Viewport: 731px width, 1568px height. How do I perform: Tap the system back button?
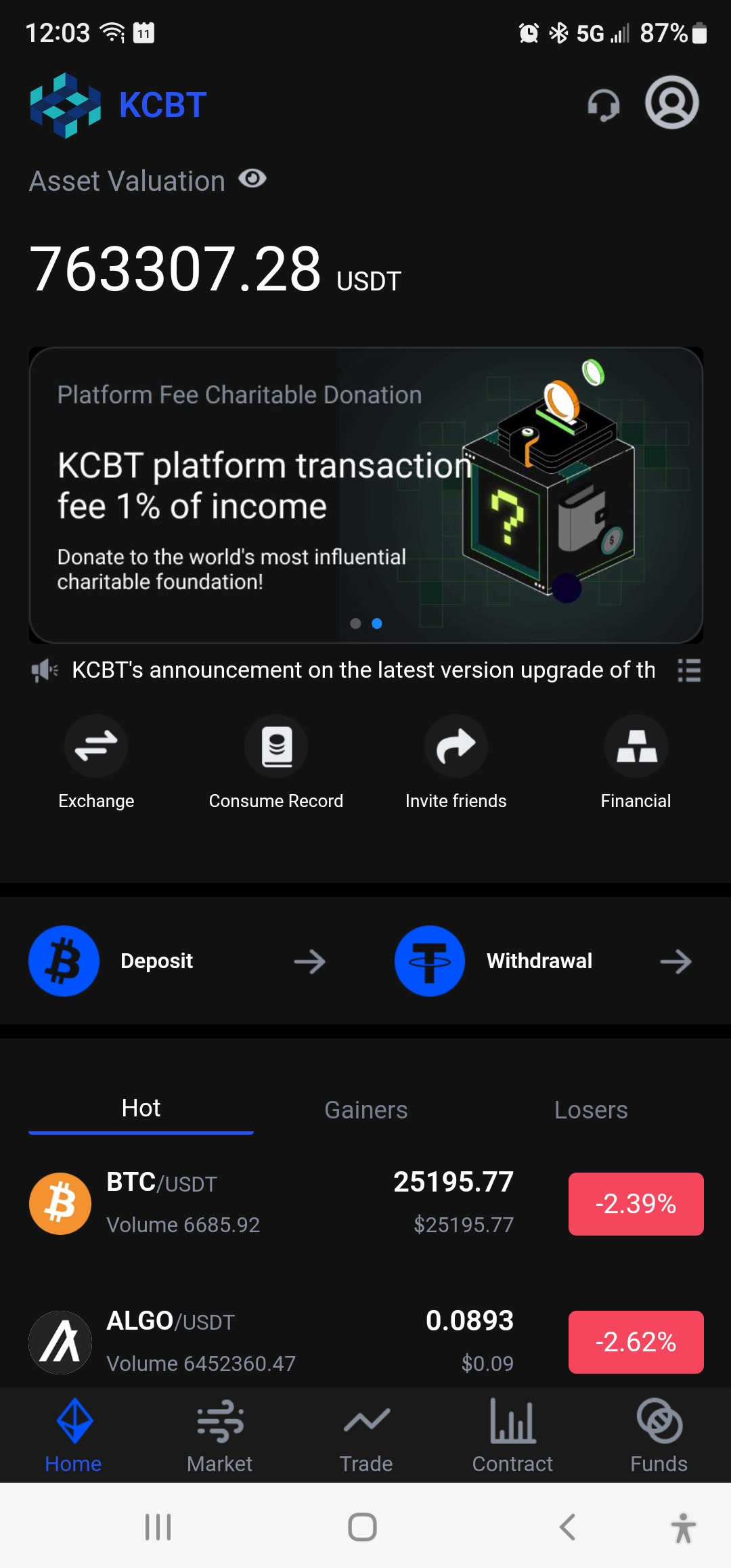point(567,1527)
